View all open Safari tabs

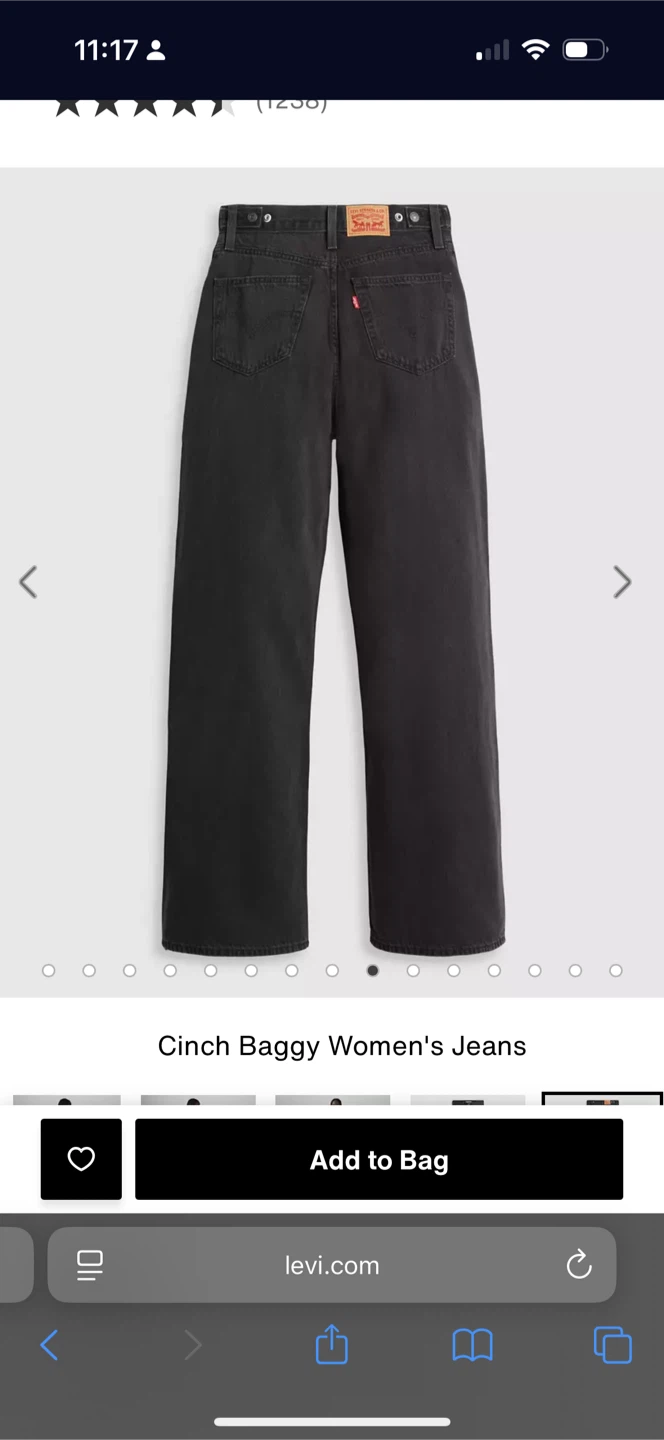click(x=612, y=1345)
